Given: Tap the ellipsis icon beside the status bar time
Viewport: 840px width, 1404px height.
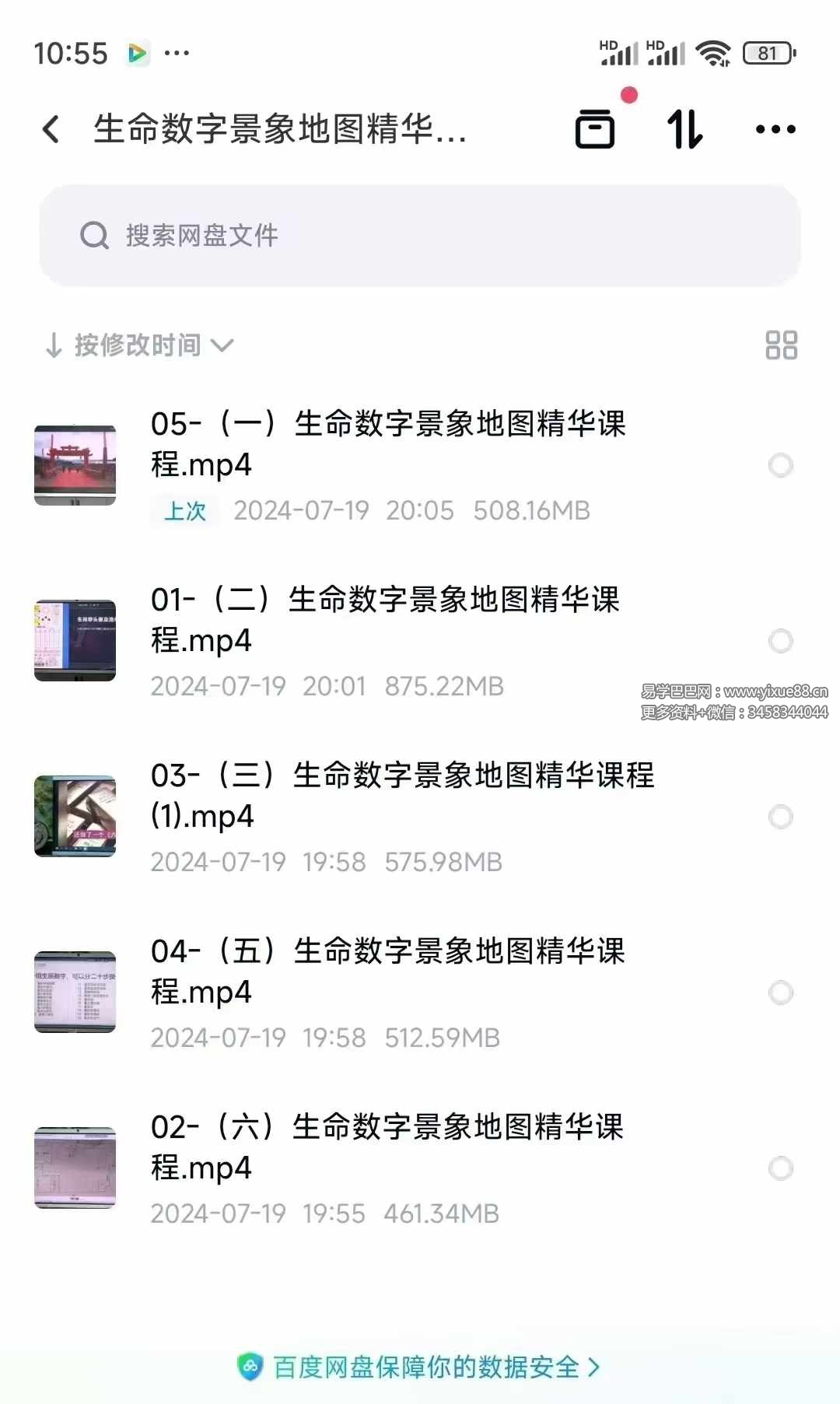Looking at the screenshot, I should [x=177, y=52].
